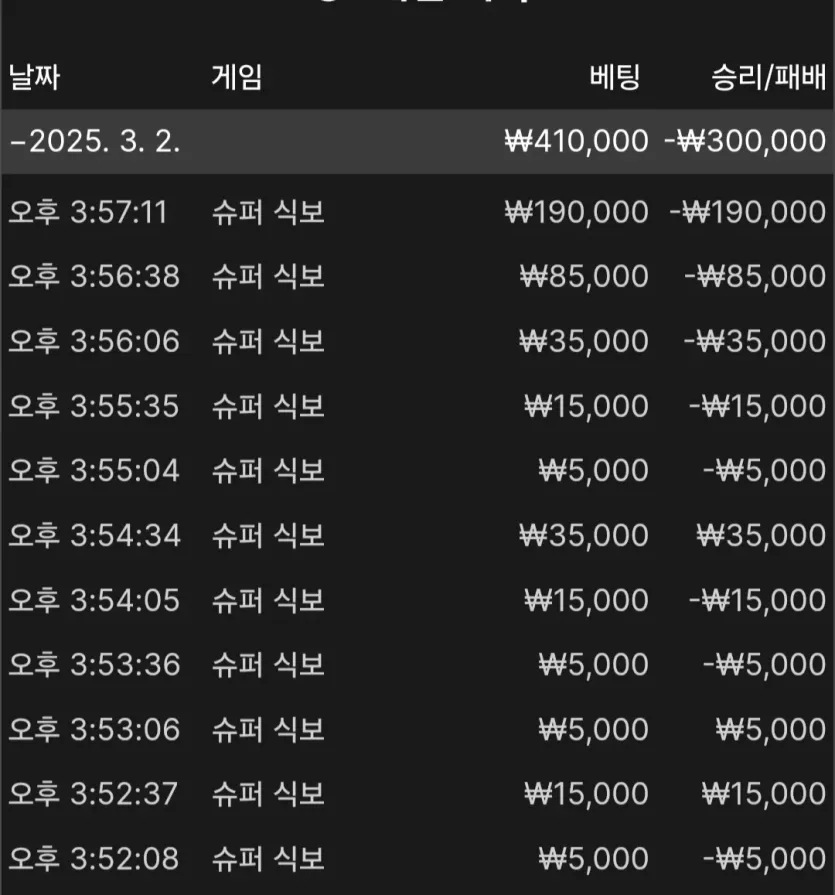
Task: Open the bet record at 오후 3:57:11
Action: [x=417, y=212]
